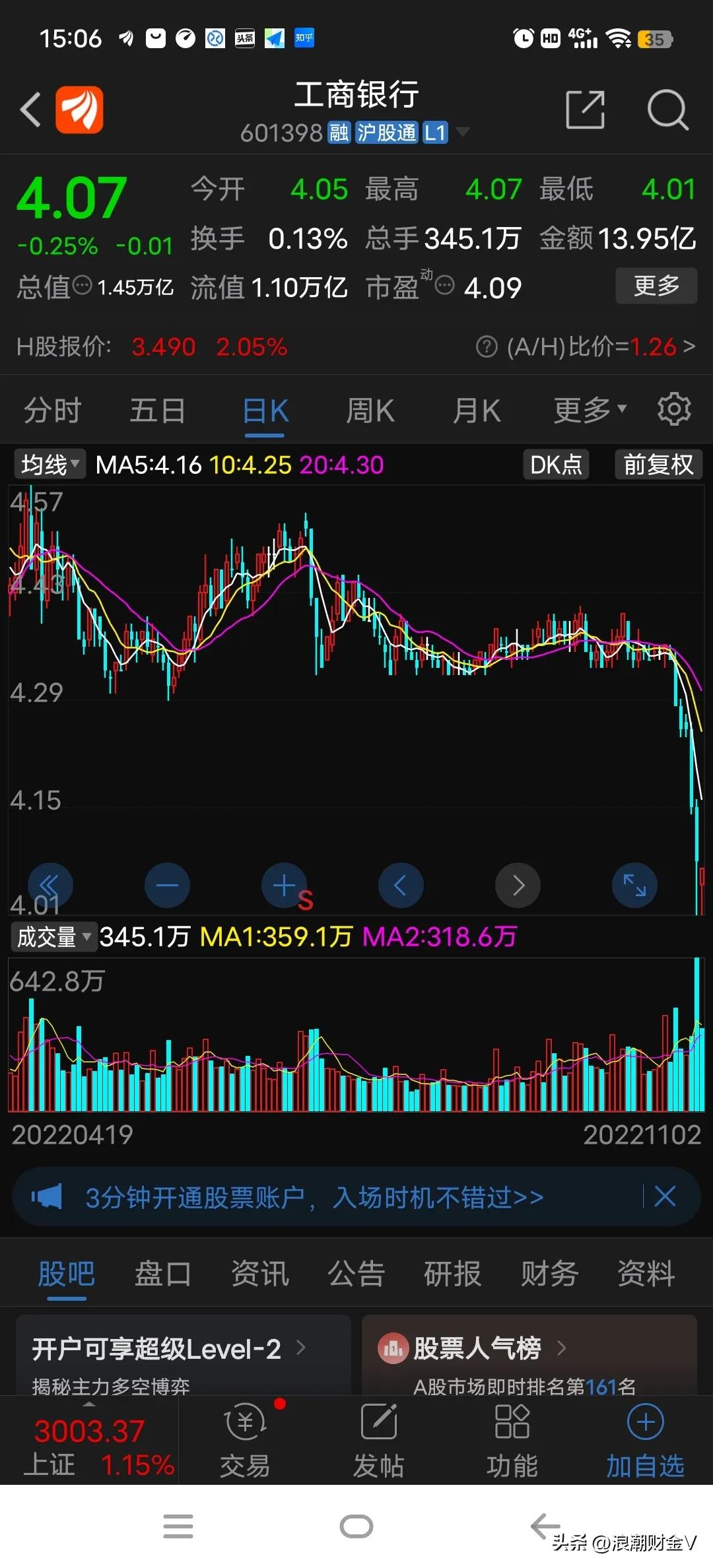Open the search icon

pos(667,110)
